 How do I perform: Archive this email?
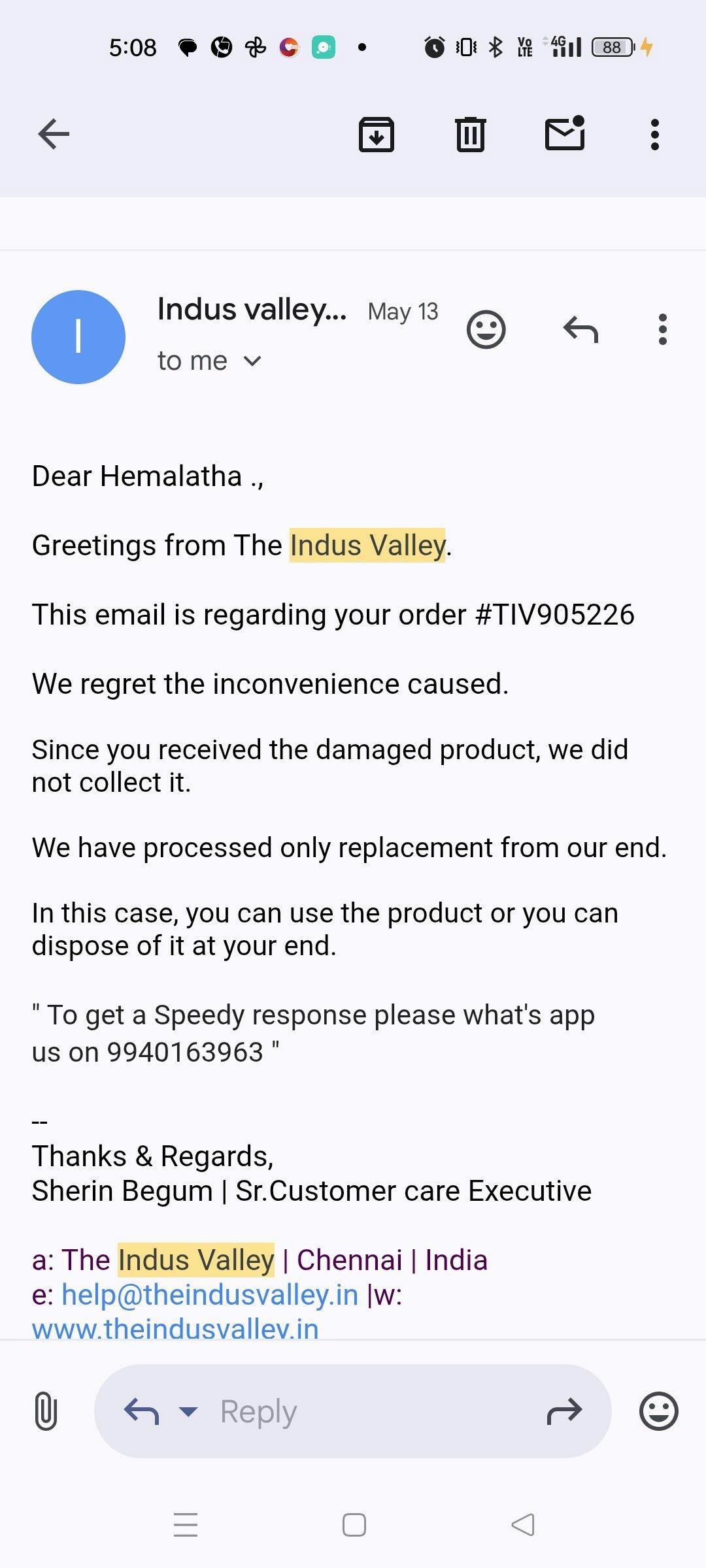[377, 135]
